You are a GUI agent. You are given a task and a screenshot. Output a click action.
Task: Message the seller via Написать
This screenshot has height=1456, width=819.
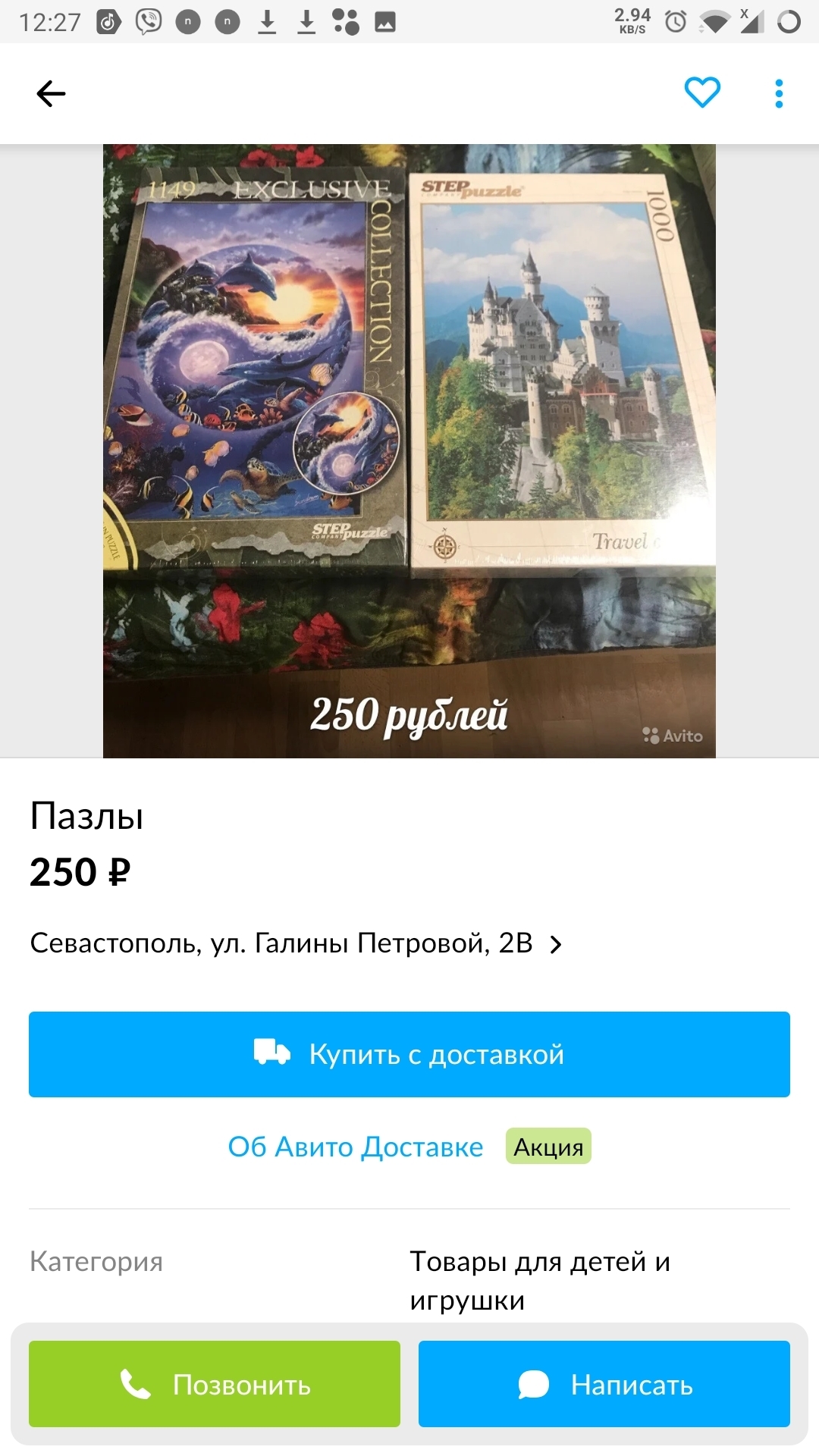[x=604, y=1384]
